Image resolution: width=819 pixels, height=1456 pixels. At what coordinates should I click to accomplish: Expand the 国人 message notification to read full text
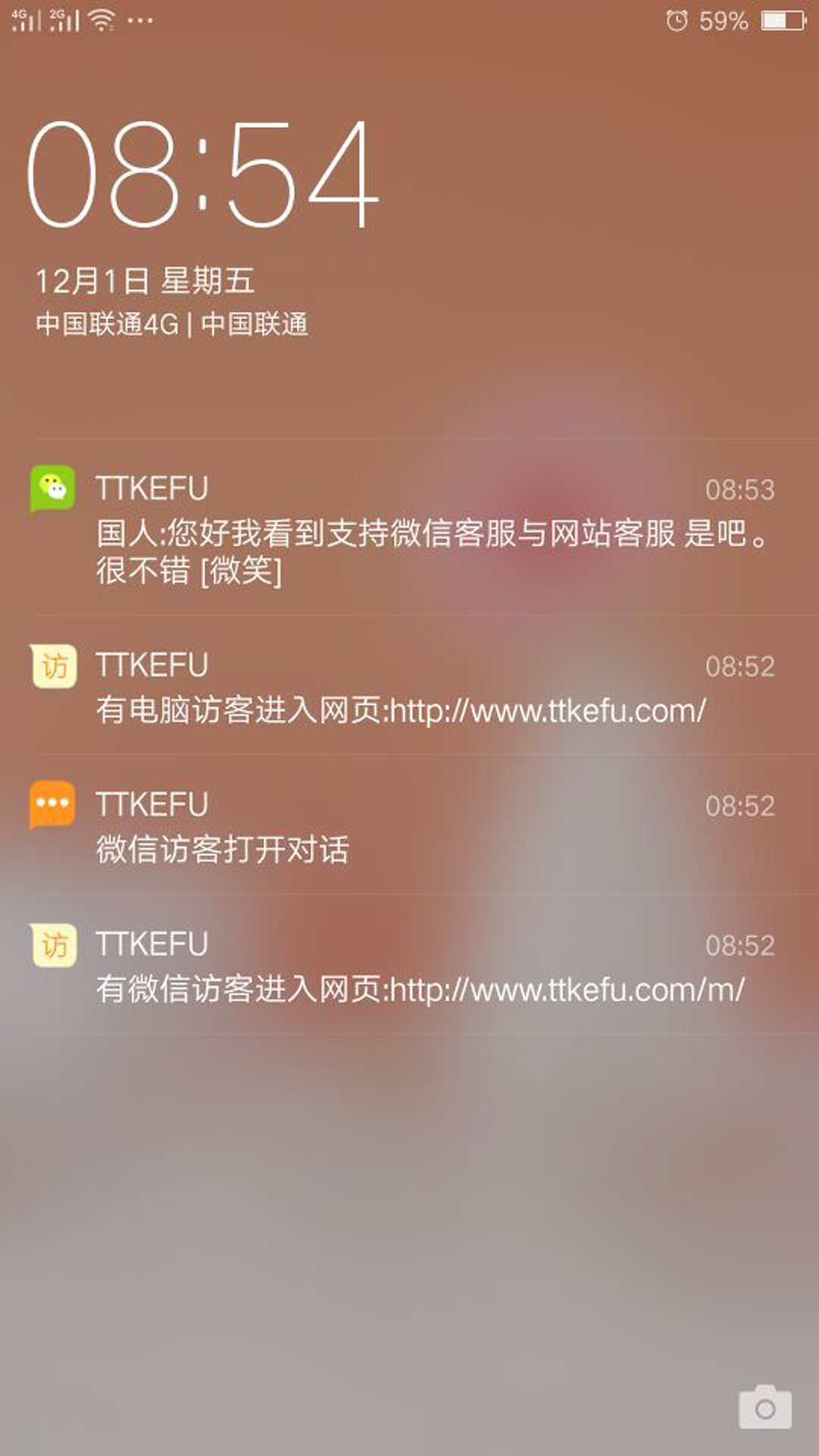tap(432, 550)
